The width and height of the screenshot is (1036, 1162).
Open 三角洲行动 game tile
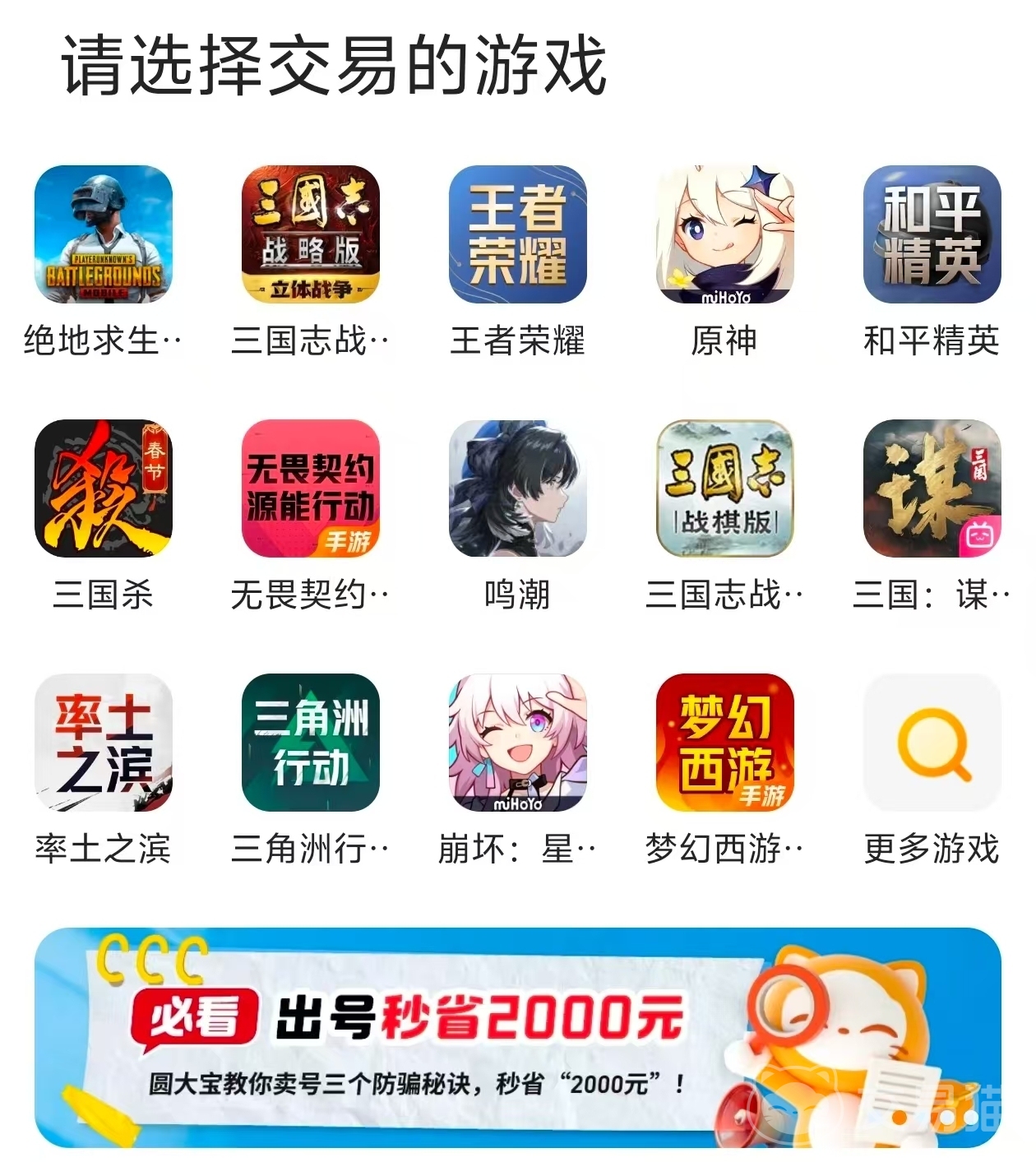click(x=311, y=743)
